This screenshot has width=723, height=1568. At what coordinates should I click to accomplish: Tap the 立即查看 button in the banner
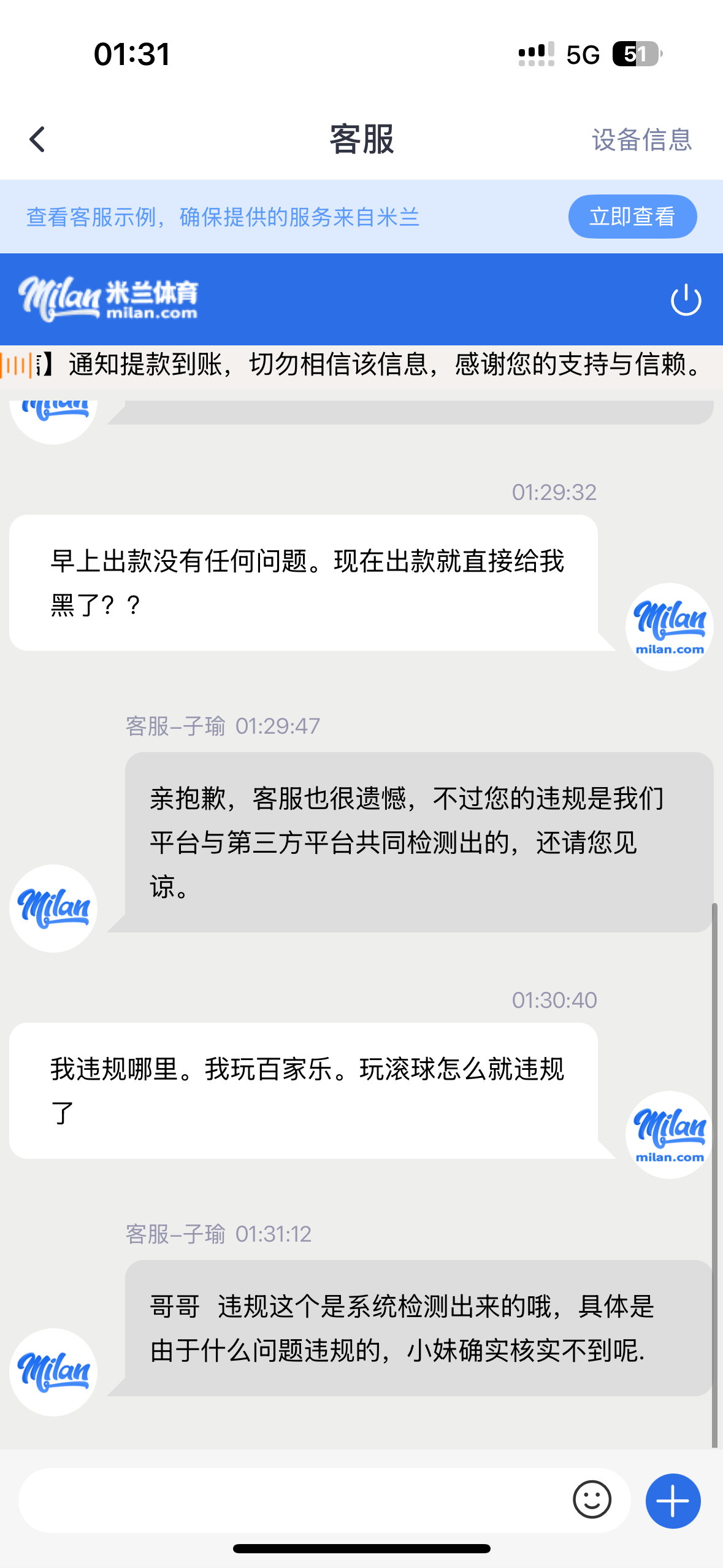point(632,217)
